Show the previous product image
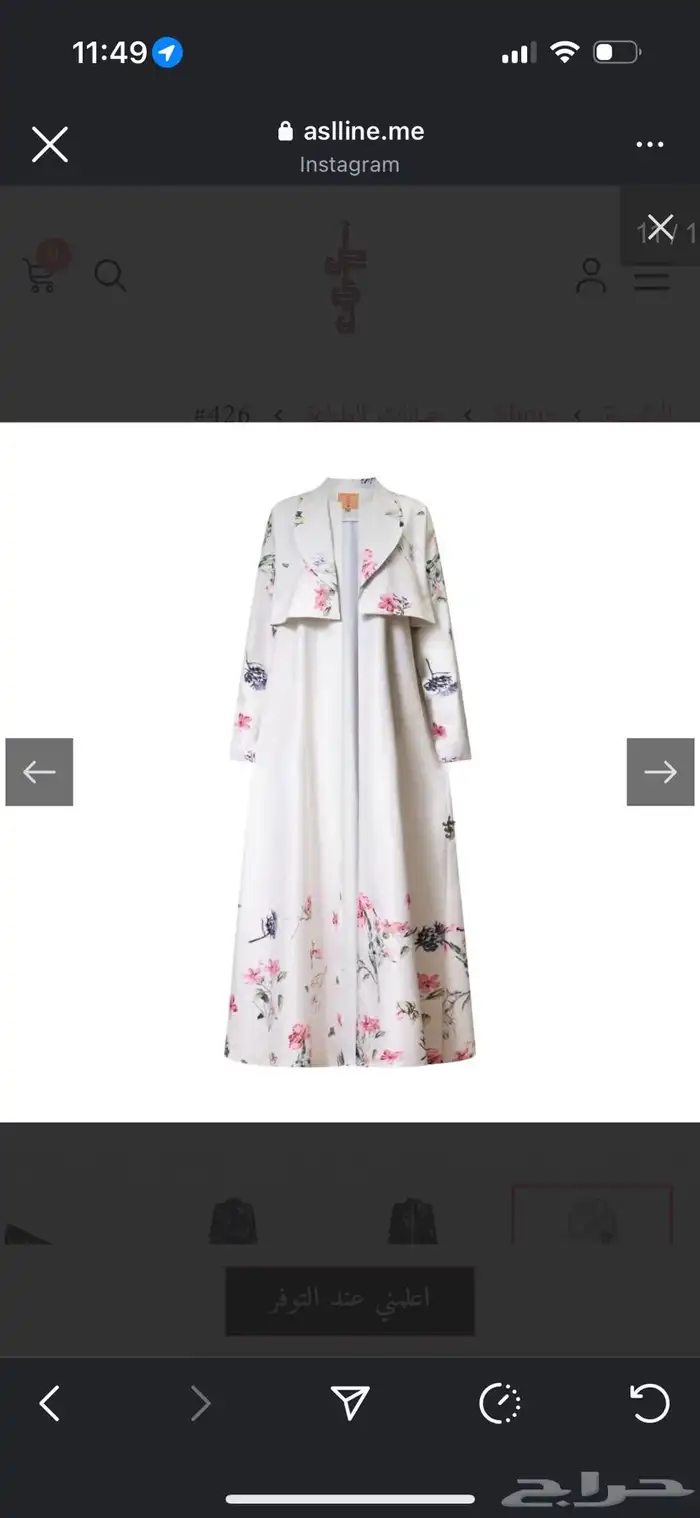The image size is (700, 1518). click(40, 772)
